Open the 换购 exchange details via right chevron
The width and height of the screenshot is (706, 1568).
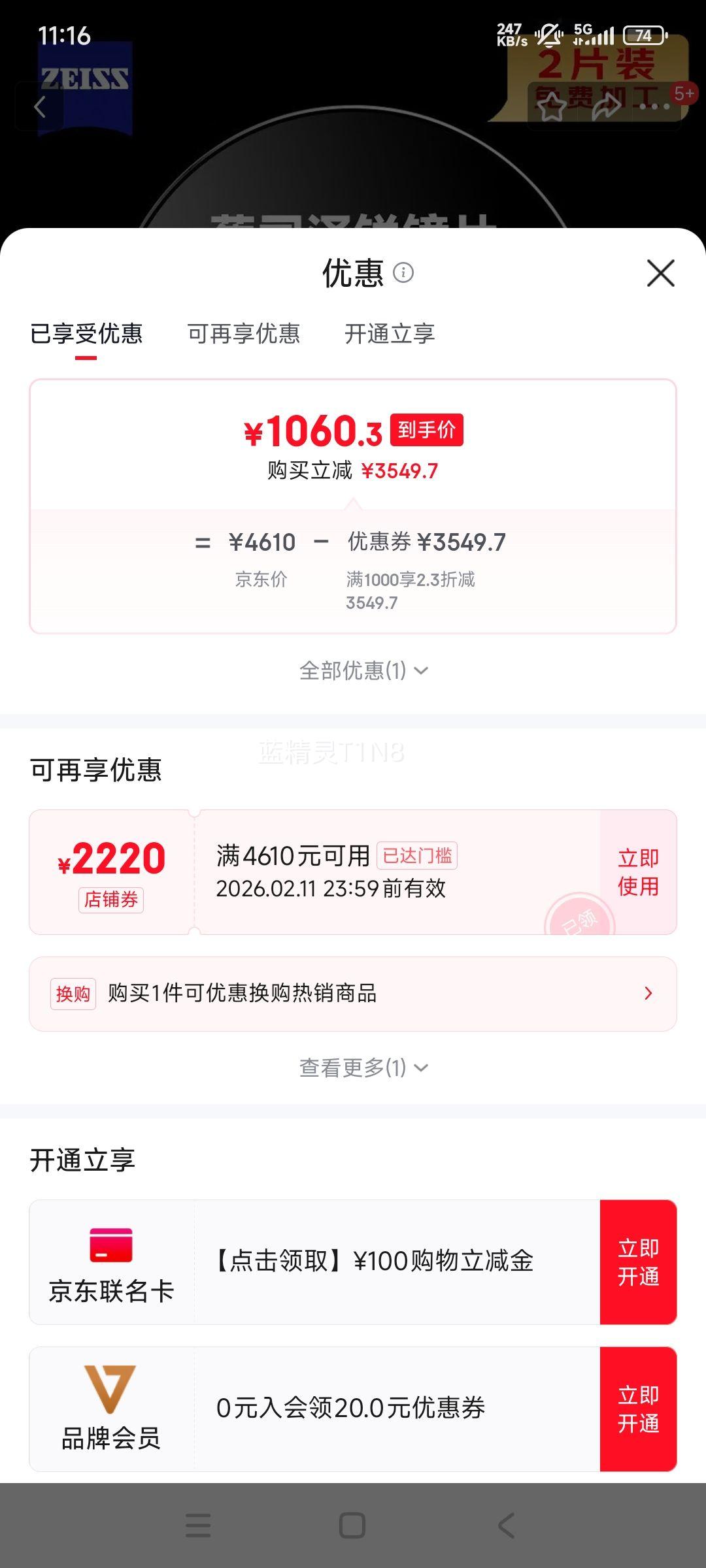click(648, 992)
